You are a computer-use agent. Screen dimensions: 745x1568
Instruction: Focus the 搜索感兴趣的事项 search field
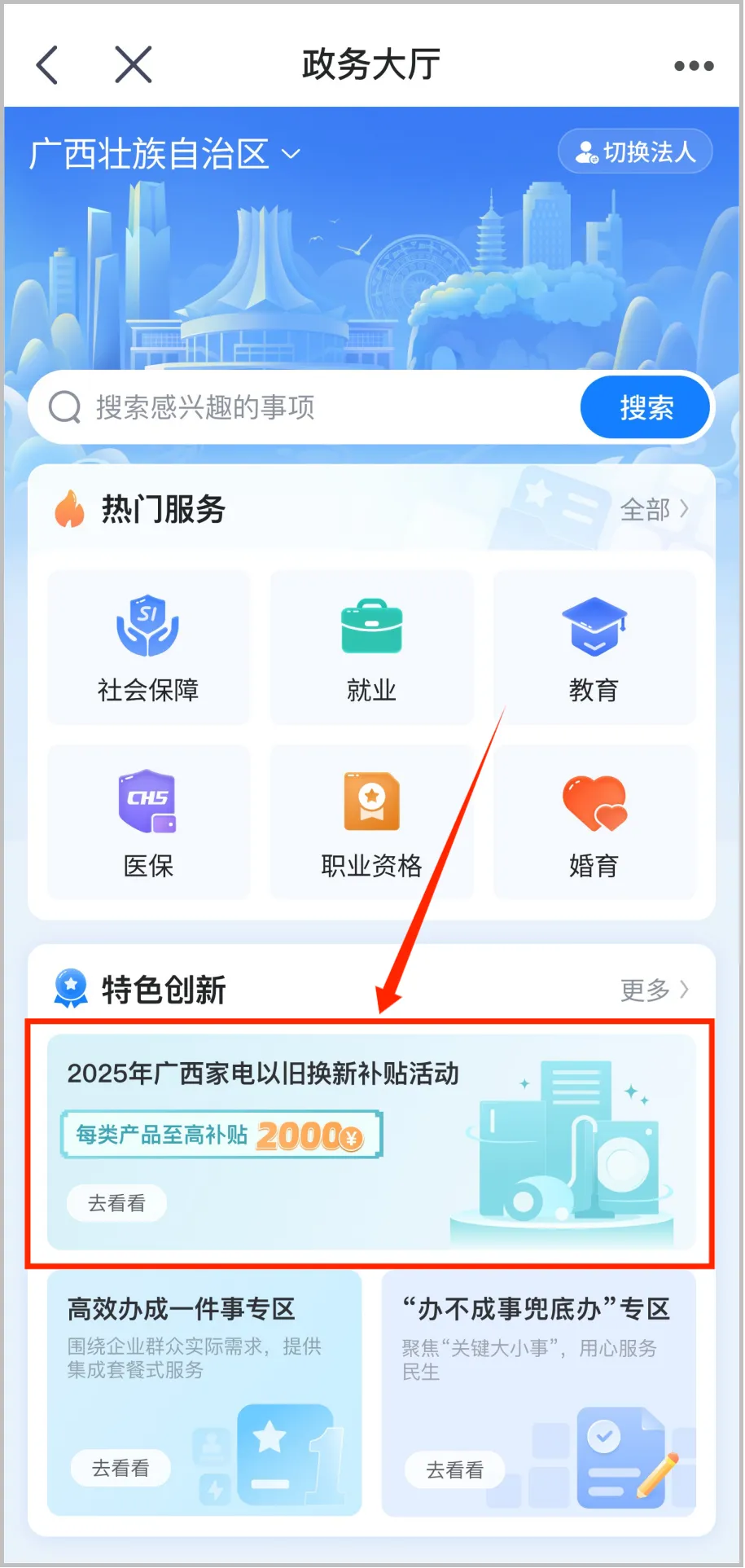click(309, 407)
